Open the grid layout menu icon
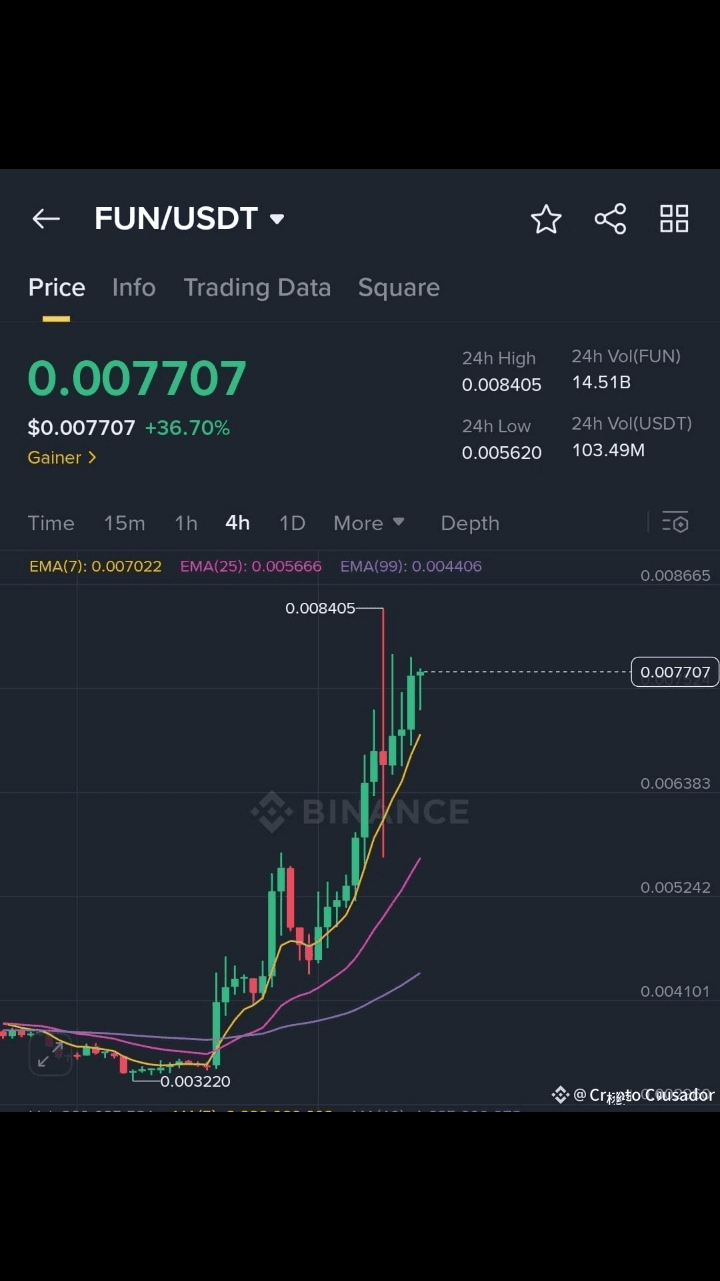Image resolution: width=720 pixels, height=1281 pixels. pos(674,219)
